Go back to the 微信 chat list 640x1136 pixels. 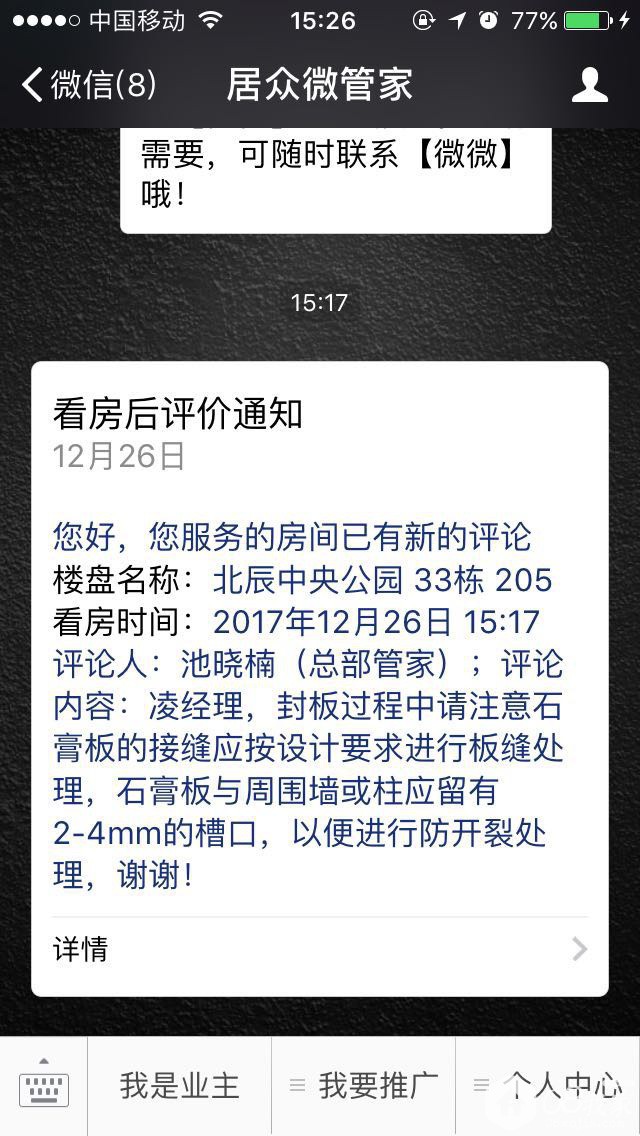click(x=88, y=85)
